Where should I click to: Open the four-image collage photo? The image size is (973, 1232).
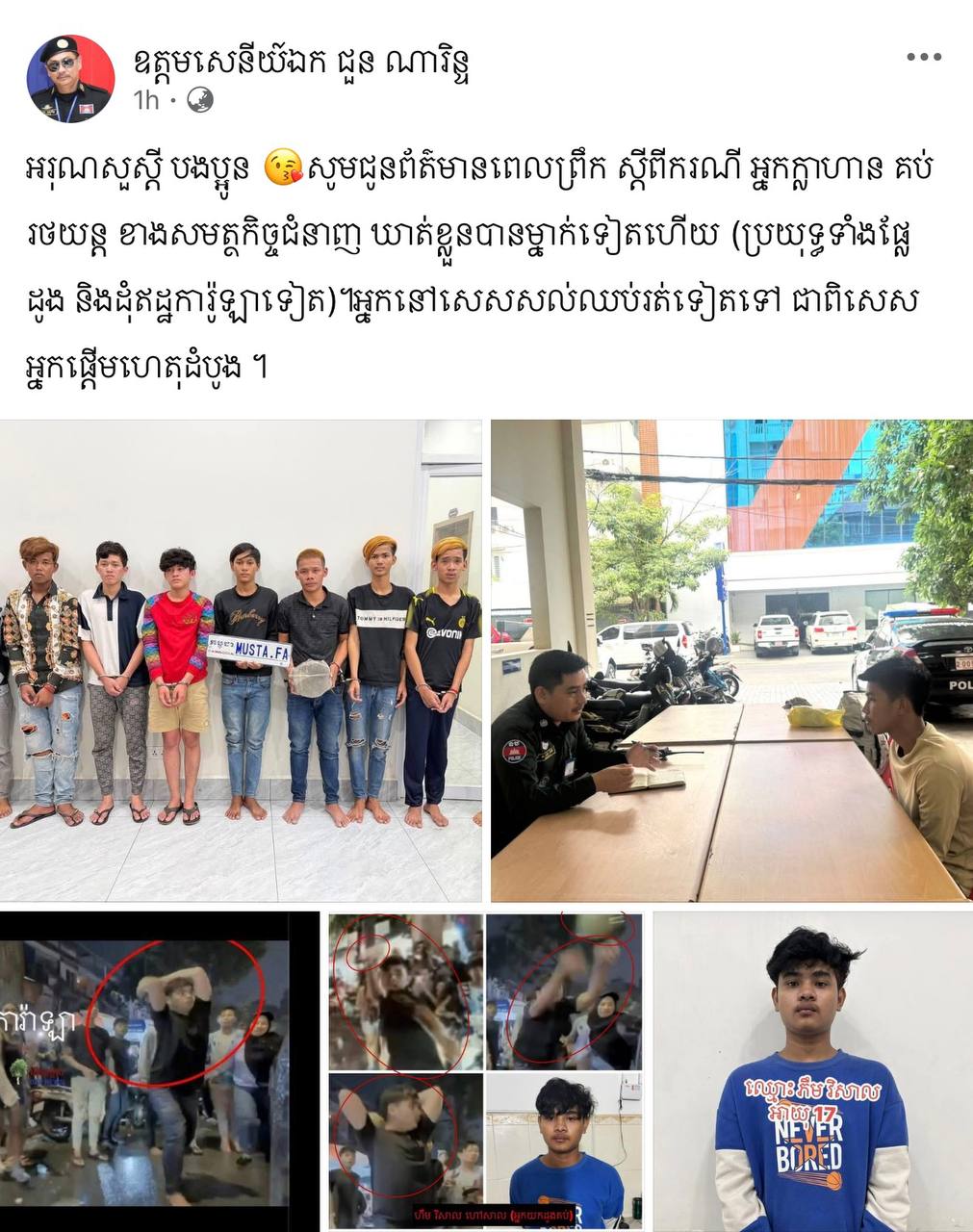tap(485, 1070)
